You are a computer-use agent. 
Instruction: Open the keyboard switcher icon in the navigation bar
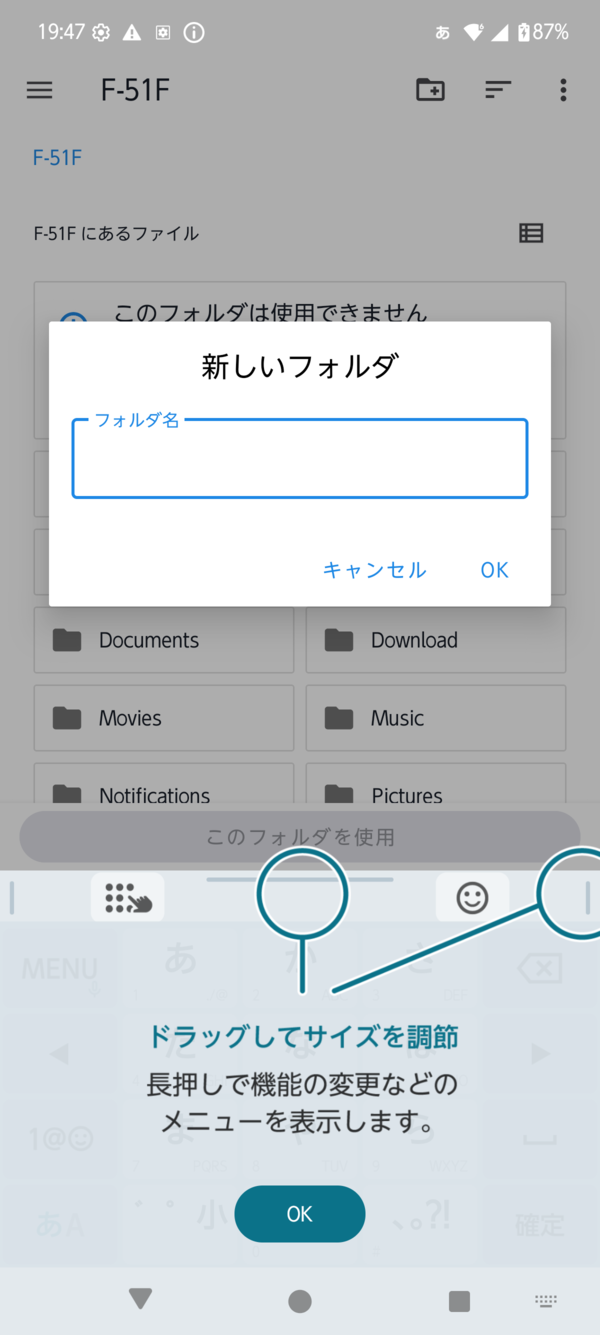(546, 1301)
